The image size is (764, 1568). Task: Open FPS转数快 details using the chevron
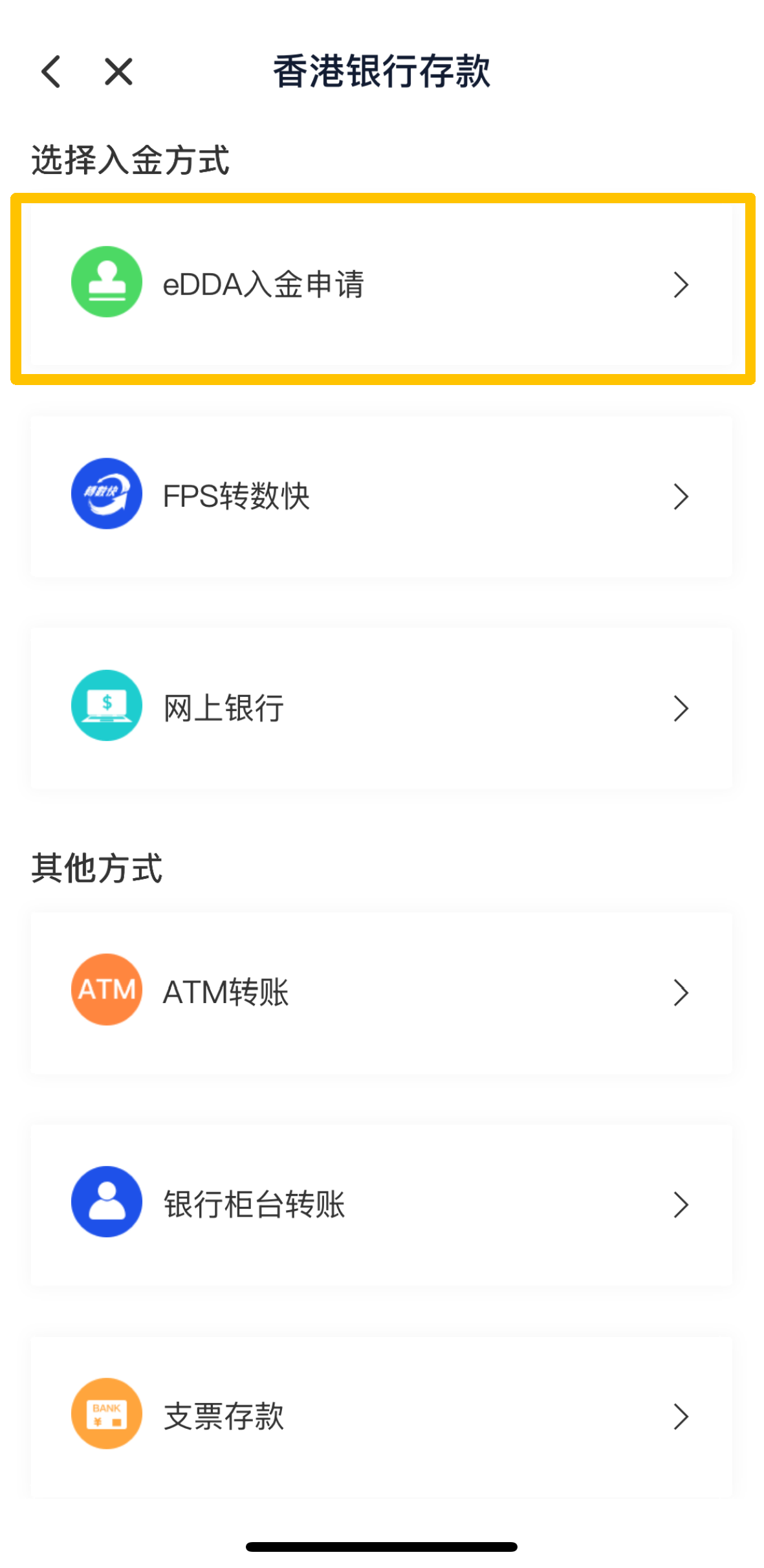pyautogui.click(x=681, y=496)
